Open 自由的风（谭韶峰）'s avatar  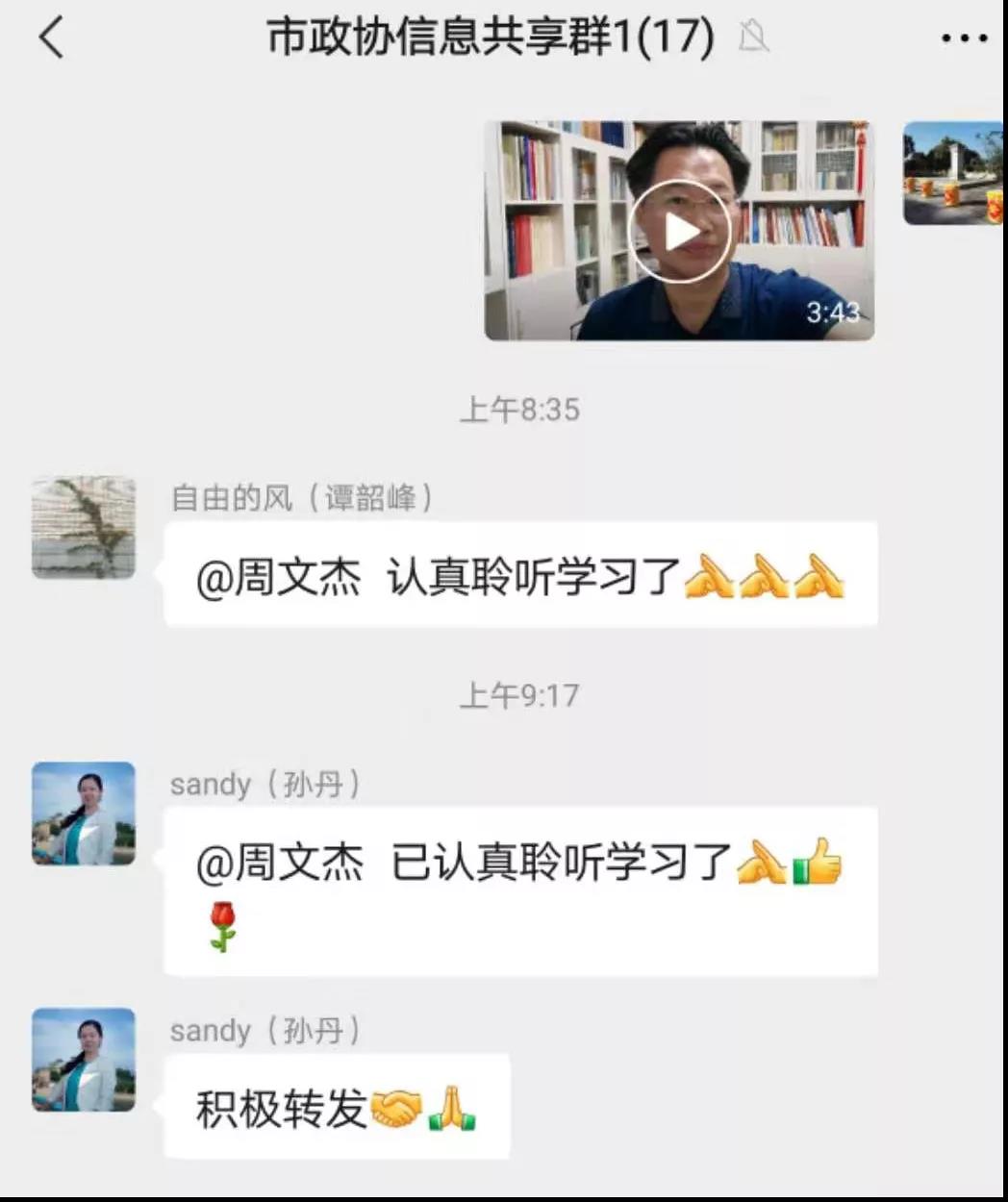pyautogui.click(x=83, y=527)
